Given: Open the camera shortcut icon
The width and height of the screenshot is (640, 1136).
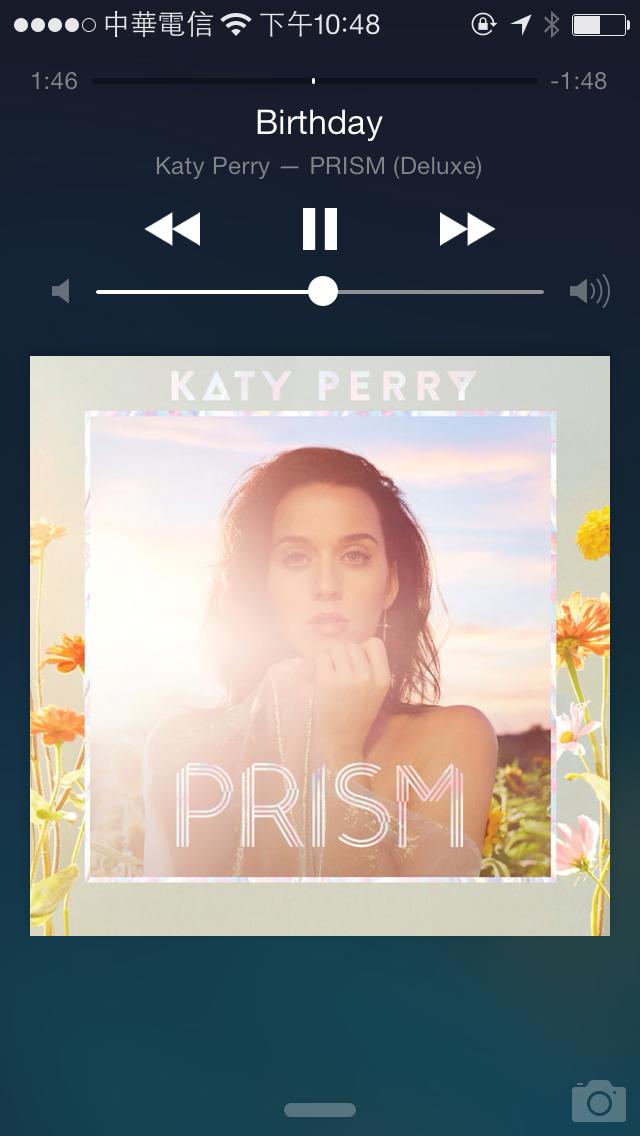Looking at the screenshot, I should 598,1100.
